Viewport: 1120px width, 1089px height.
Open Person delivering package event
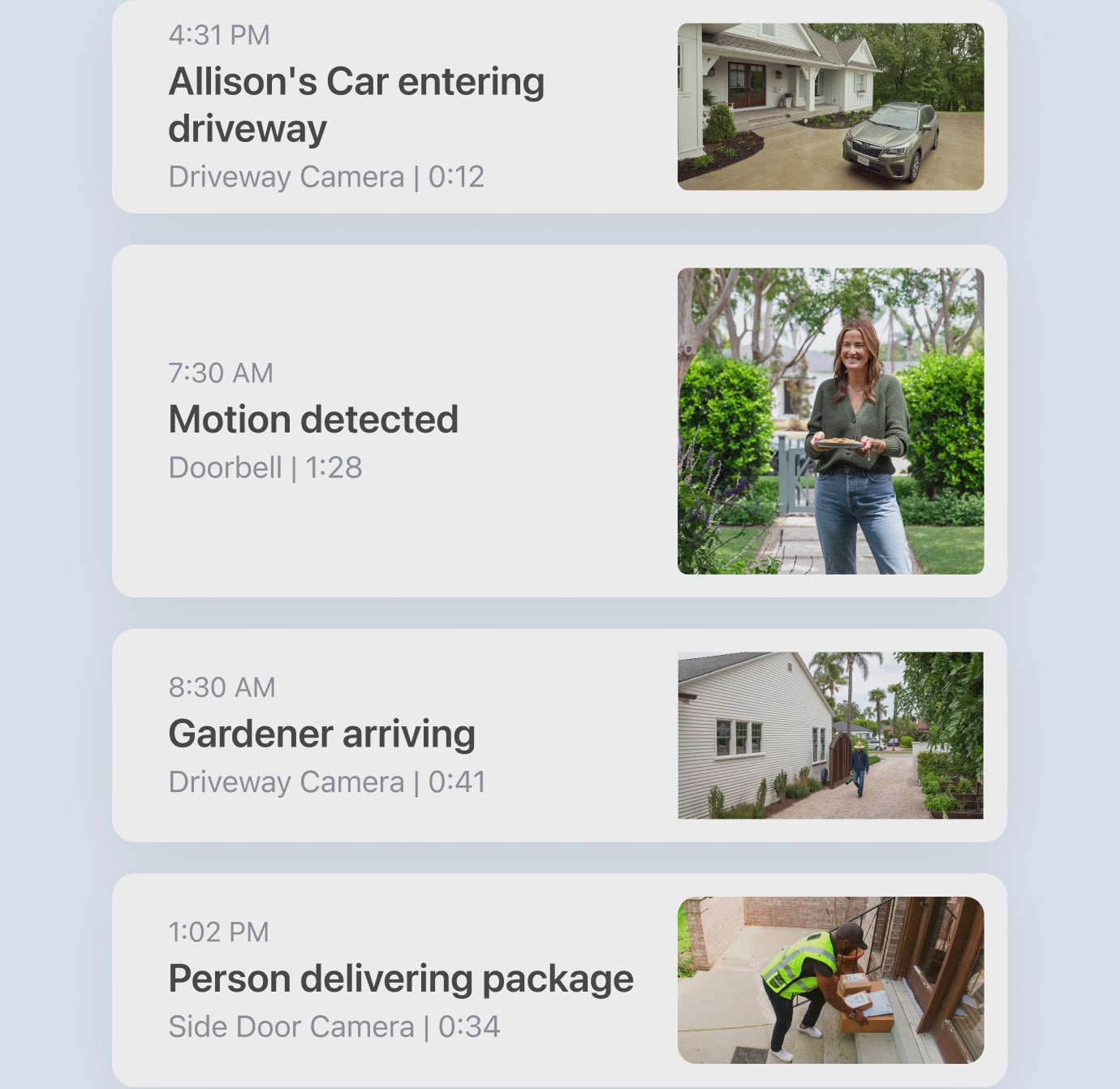pos(401,979)
